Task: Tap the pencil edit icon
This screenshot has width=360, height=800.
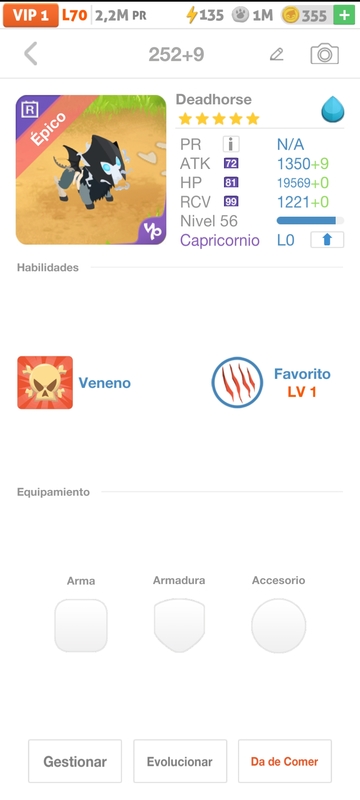Action: [276, 54]
